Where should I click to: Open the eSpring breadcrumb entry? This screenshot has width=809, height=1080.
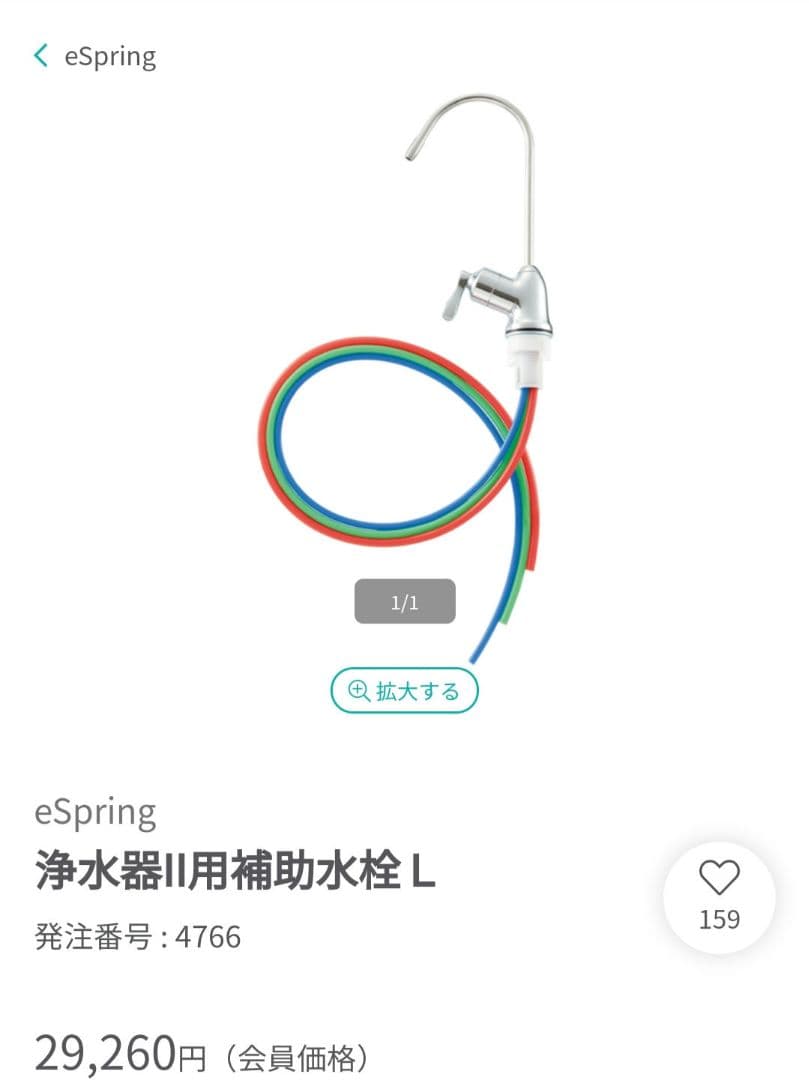tap(110, 56)
